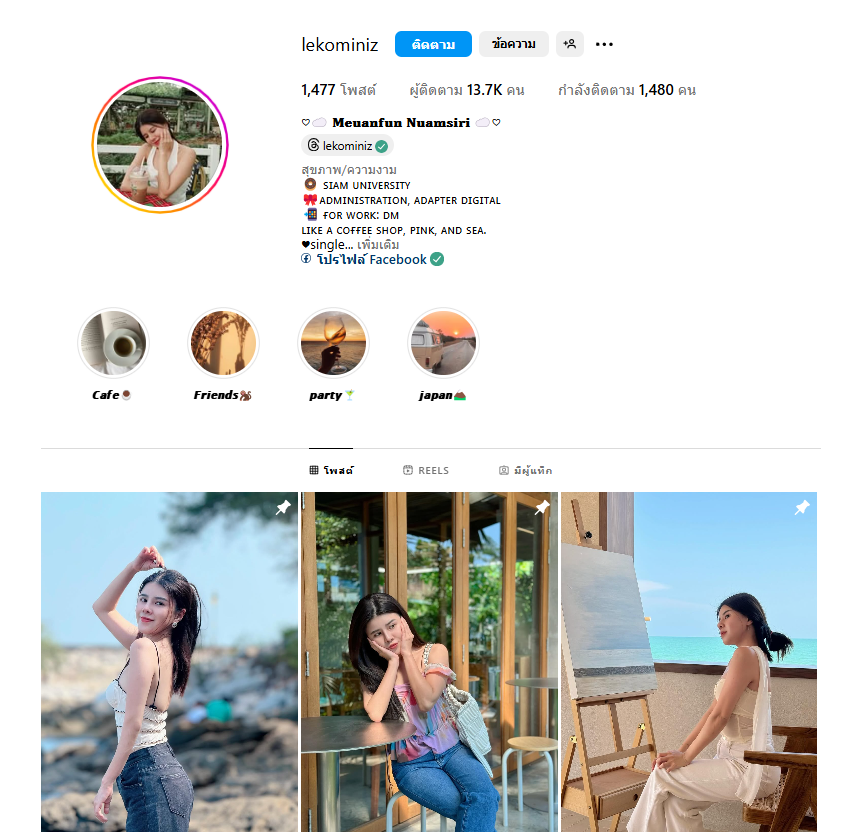Viewport: 852px width, 832px height.
Task: Open the Cafe story highlight
Action: 113,343
